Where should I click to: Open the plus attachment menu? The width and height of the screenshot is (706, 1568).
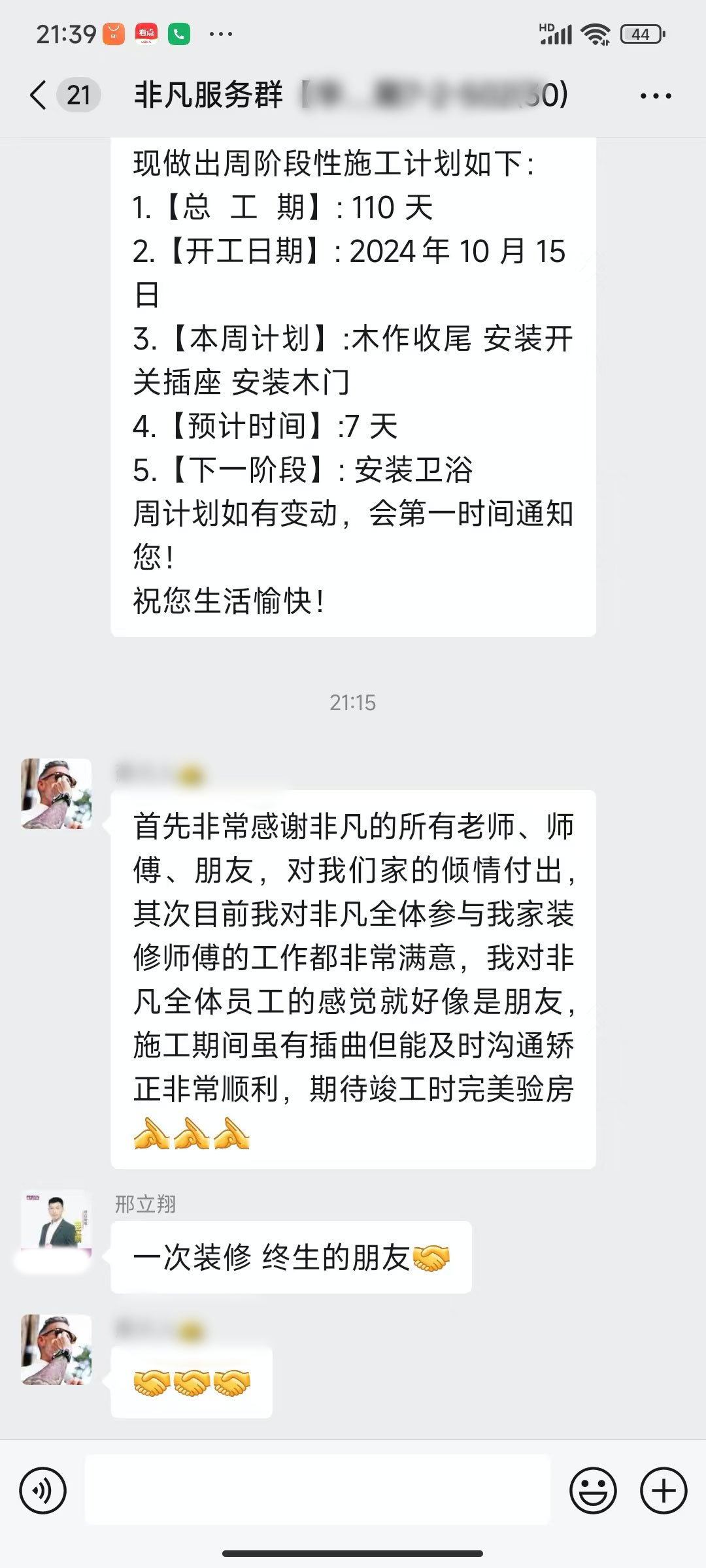coord(663,1491)
